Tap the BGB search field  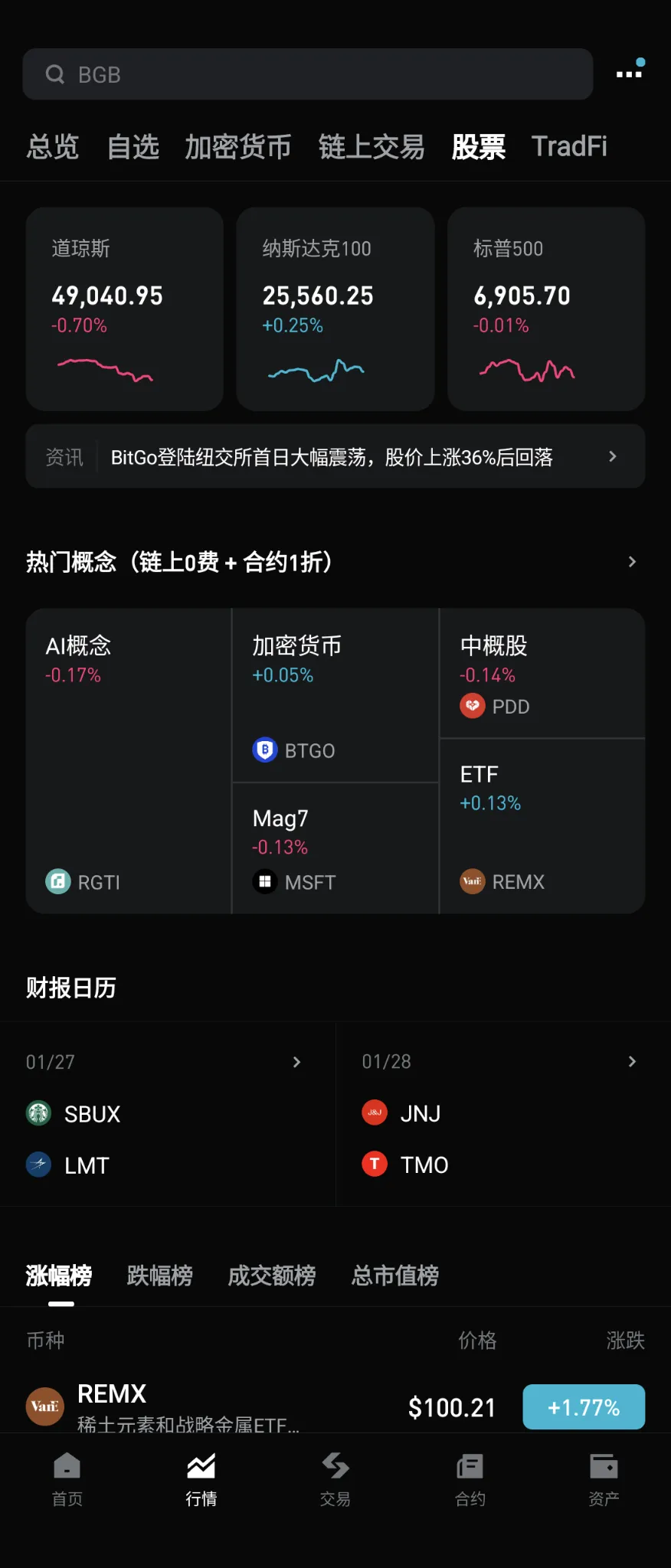click(x=306, y=73)
